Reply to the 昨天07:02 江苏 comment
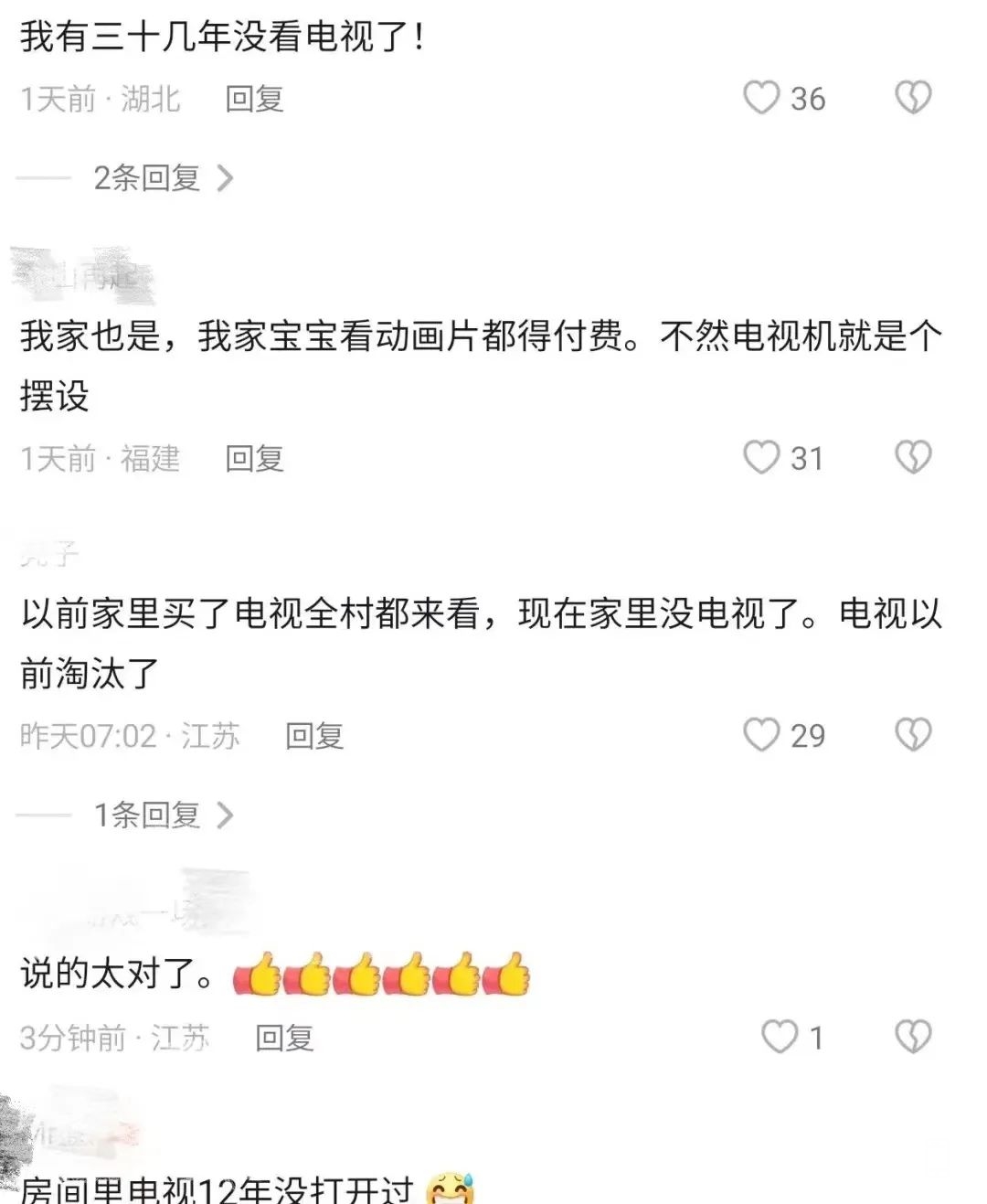This screenshot has height=1204, width=987. [314, 736]
